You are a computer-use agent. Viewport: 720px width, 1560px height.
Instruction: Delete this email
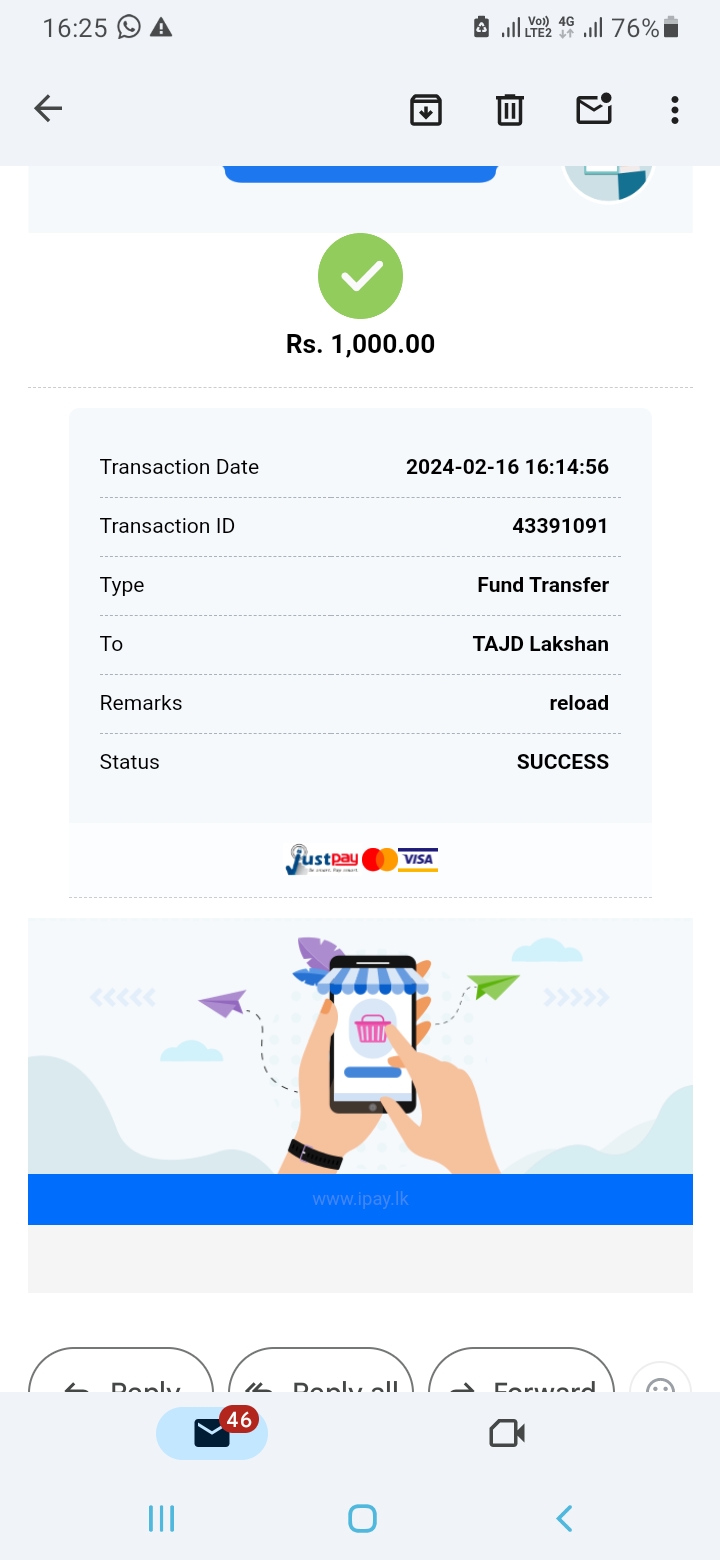[510, 109]
